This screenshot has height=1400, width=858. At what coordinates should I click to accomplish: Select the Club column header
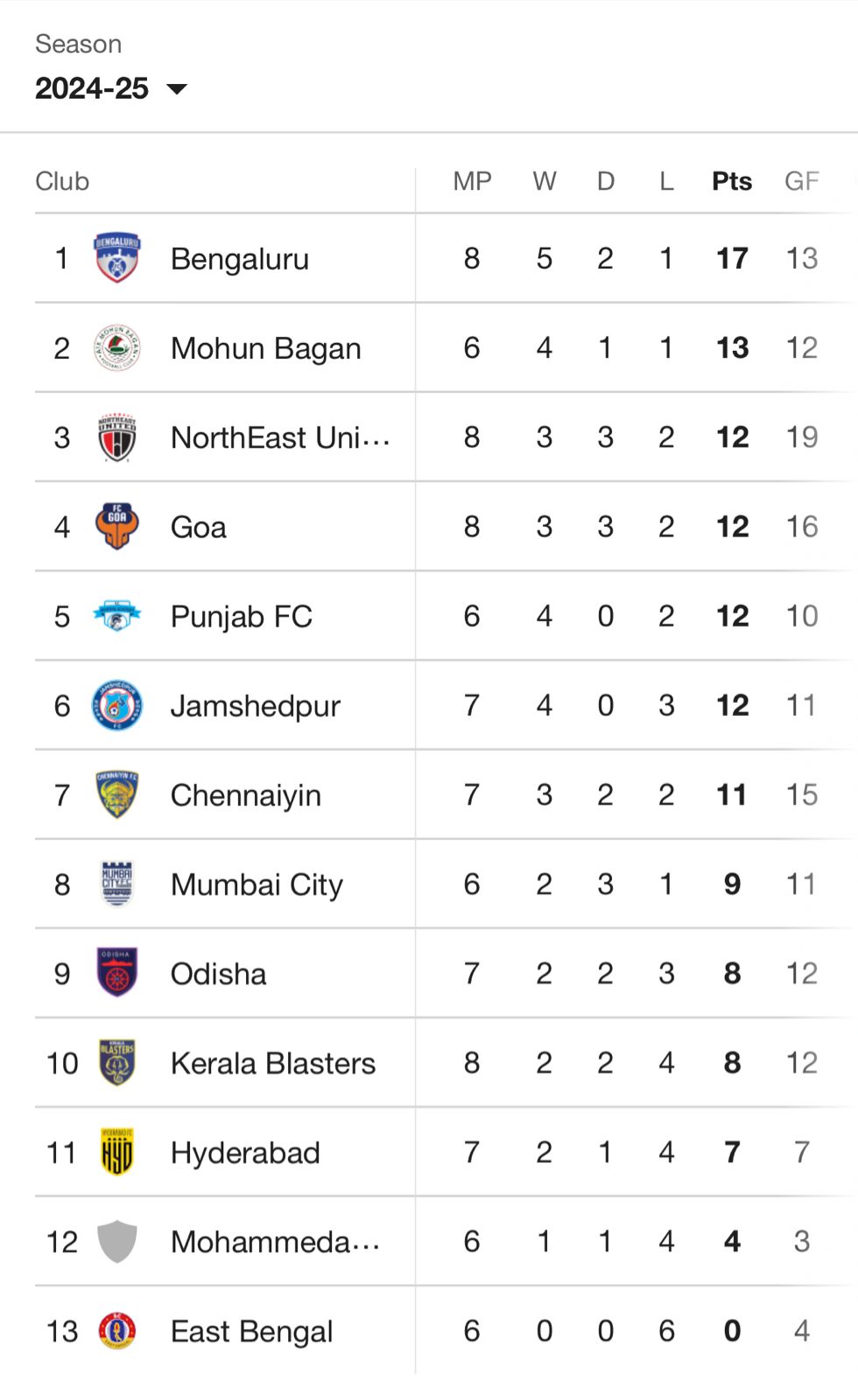coord(61,181)
